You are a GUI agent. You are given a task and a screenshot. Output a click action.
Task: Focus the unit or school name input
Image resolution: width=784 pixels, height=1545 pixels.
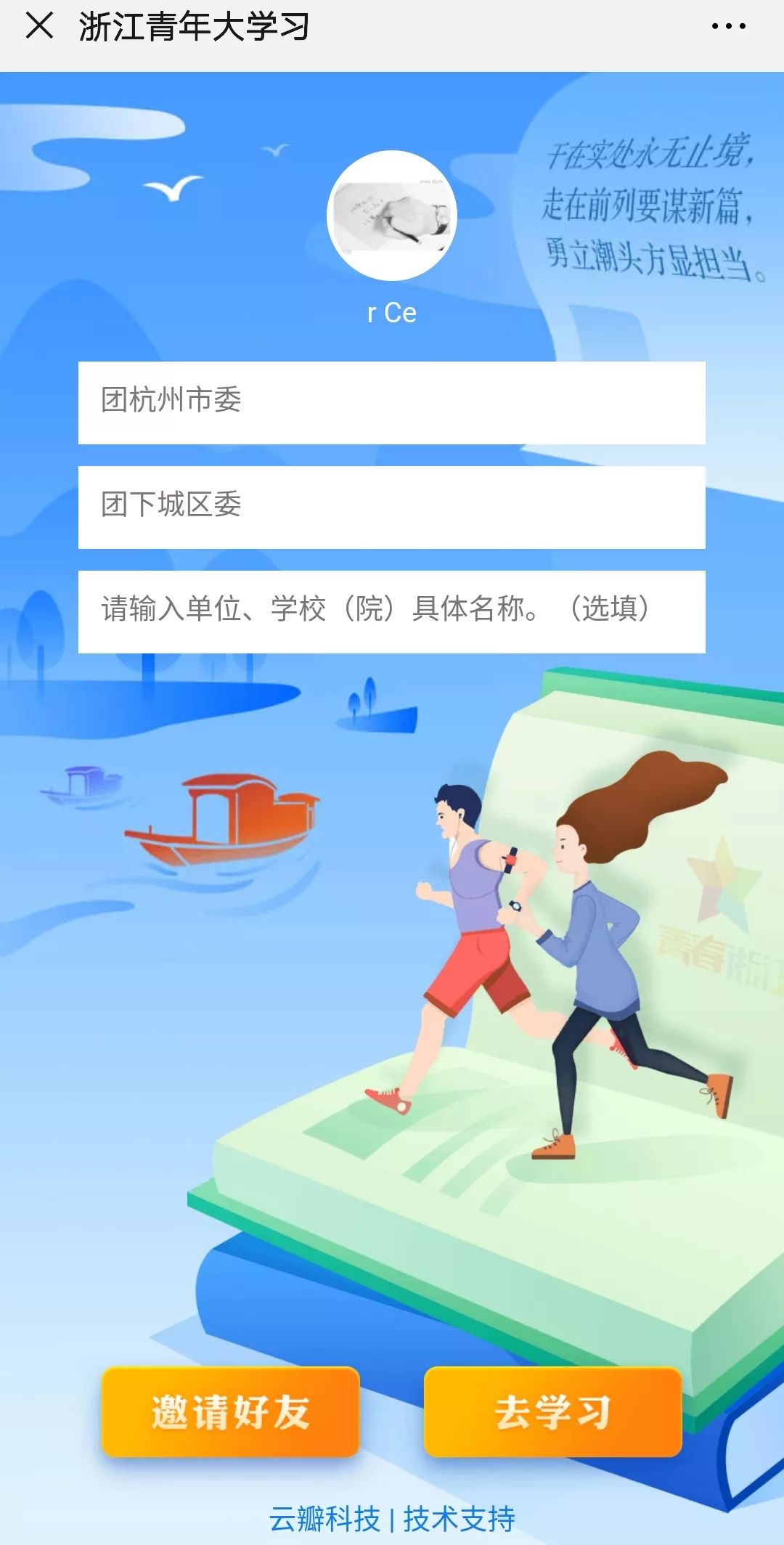tap(391, 611)
